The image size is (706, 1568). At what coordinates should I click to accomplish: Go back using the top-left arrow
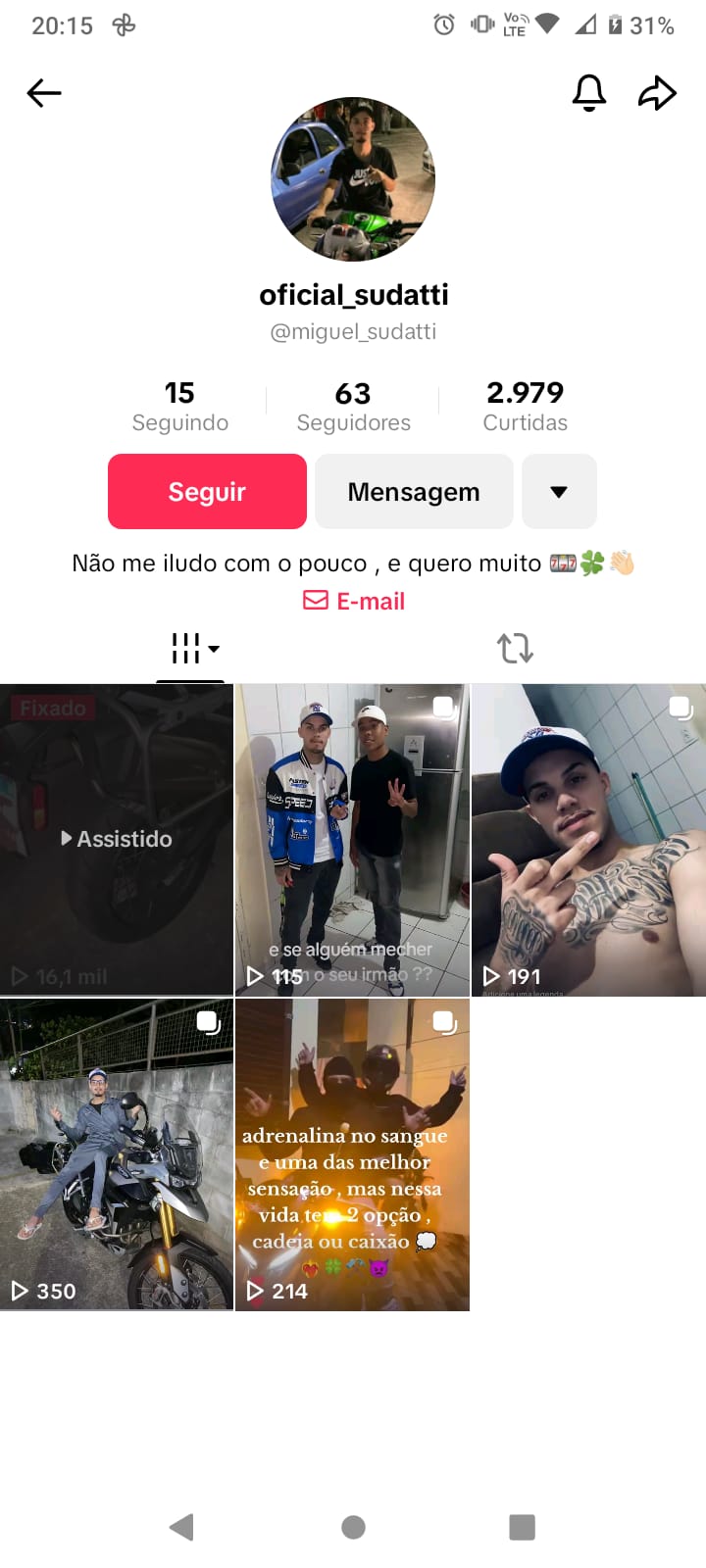pos(44,93)
